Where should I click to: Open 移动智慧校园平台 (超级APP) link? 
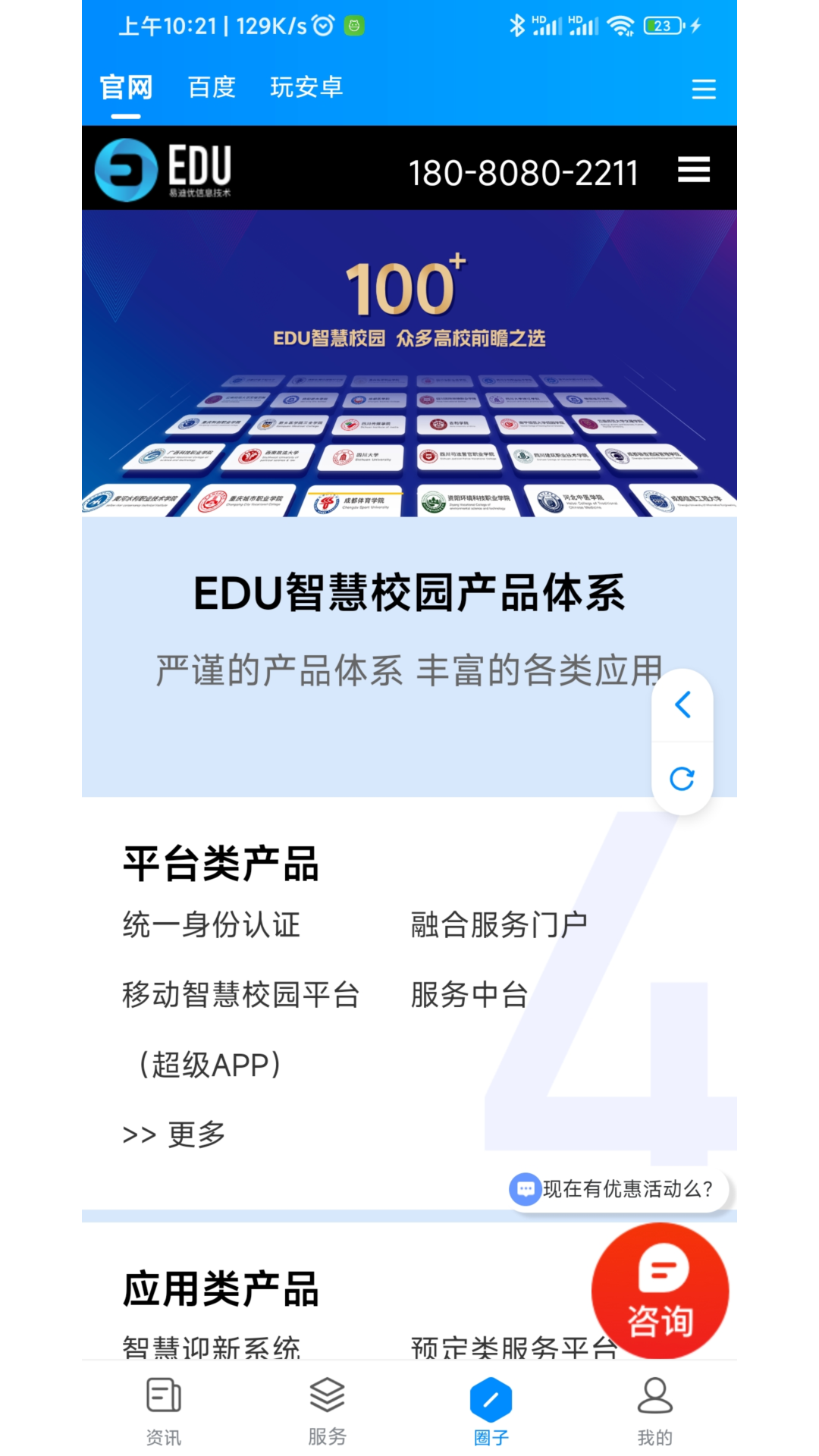(x=240, y=995)
